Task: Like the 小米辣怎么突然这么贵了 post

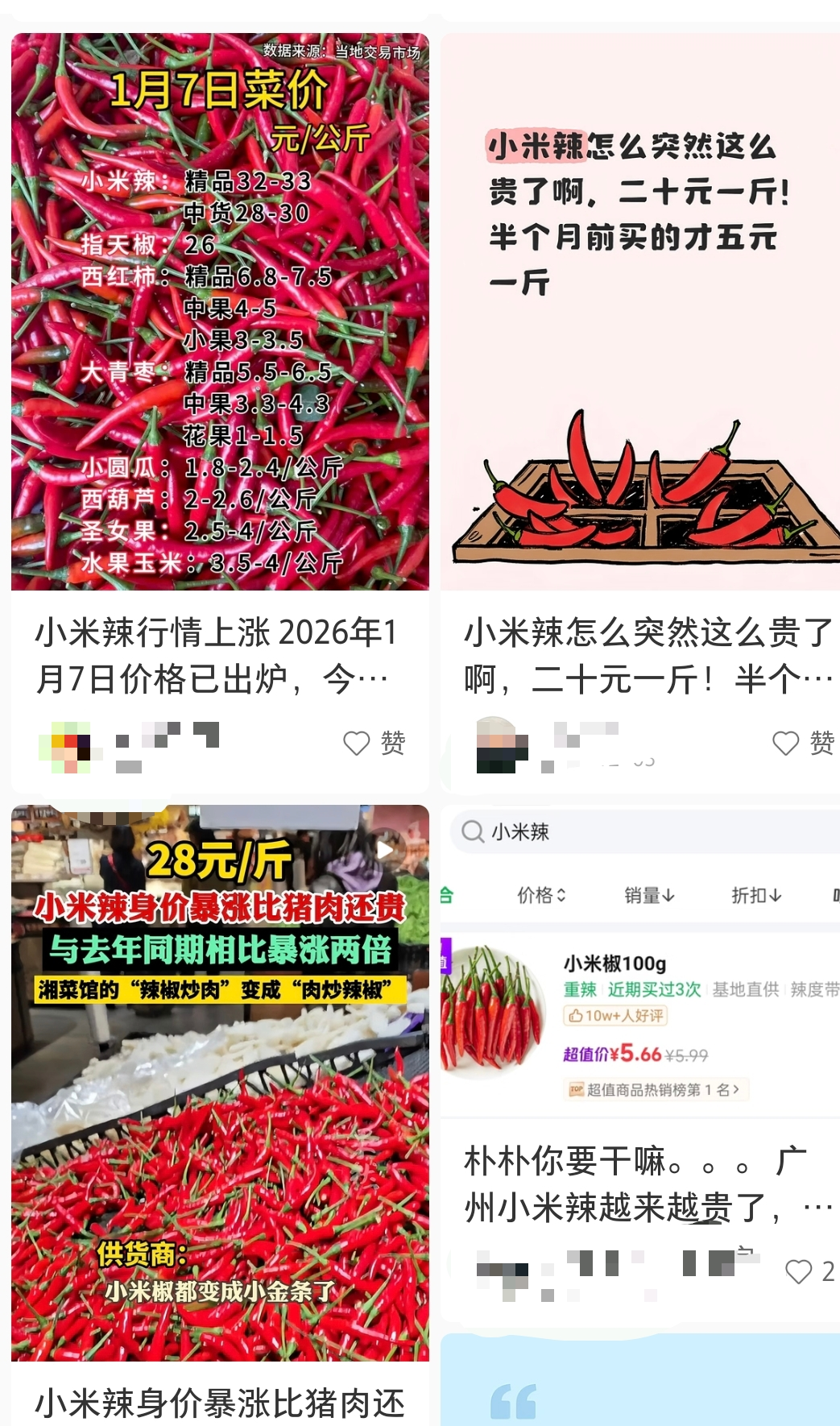Action: [x=786, y=743]
